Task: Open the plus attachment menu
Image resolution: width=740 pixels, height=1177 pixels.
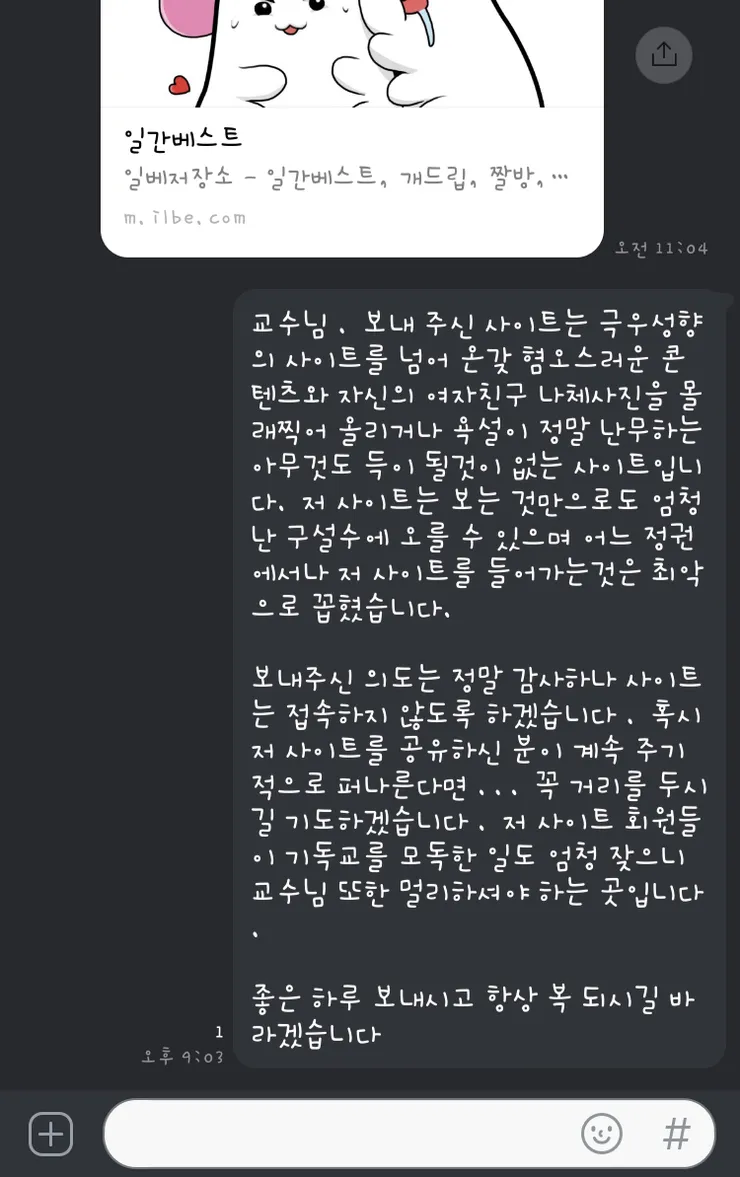Action: [51, 1133]
